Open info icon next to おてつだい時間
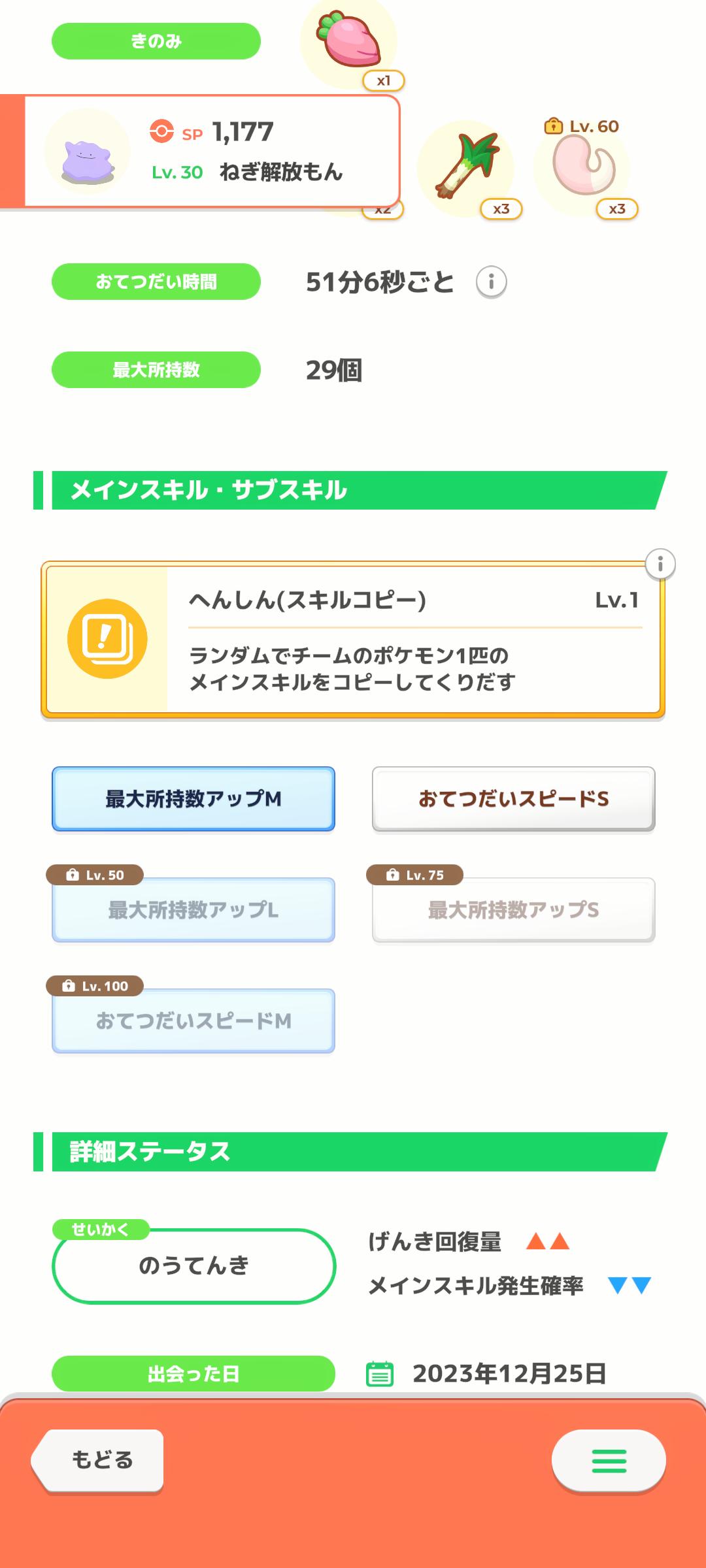This screenshot has width=706, height=1568. [492, 282]
